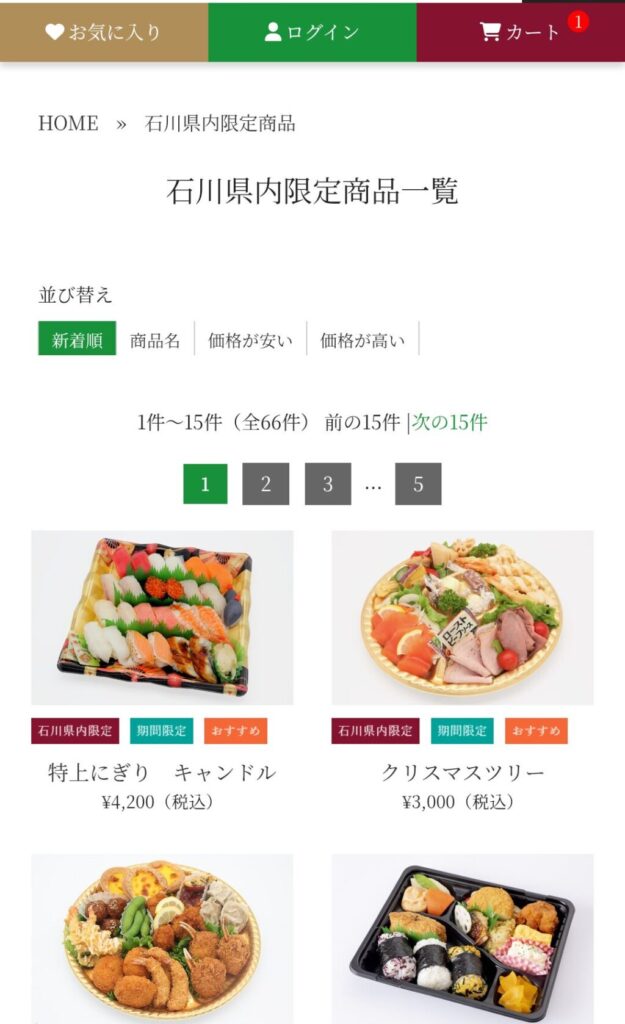Open the ログイン login page
The height and width of the screenshot is (1024, 625).
[312, 32]
